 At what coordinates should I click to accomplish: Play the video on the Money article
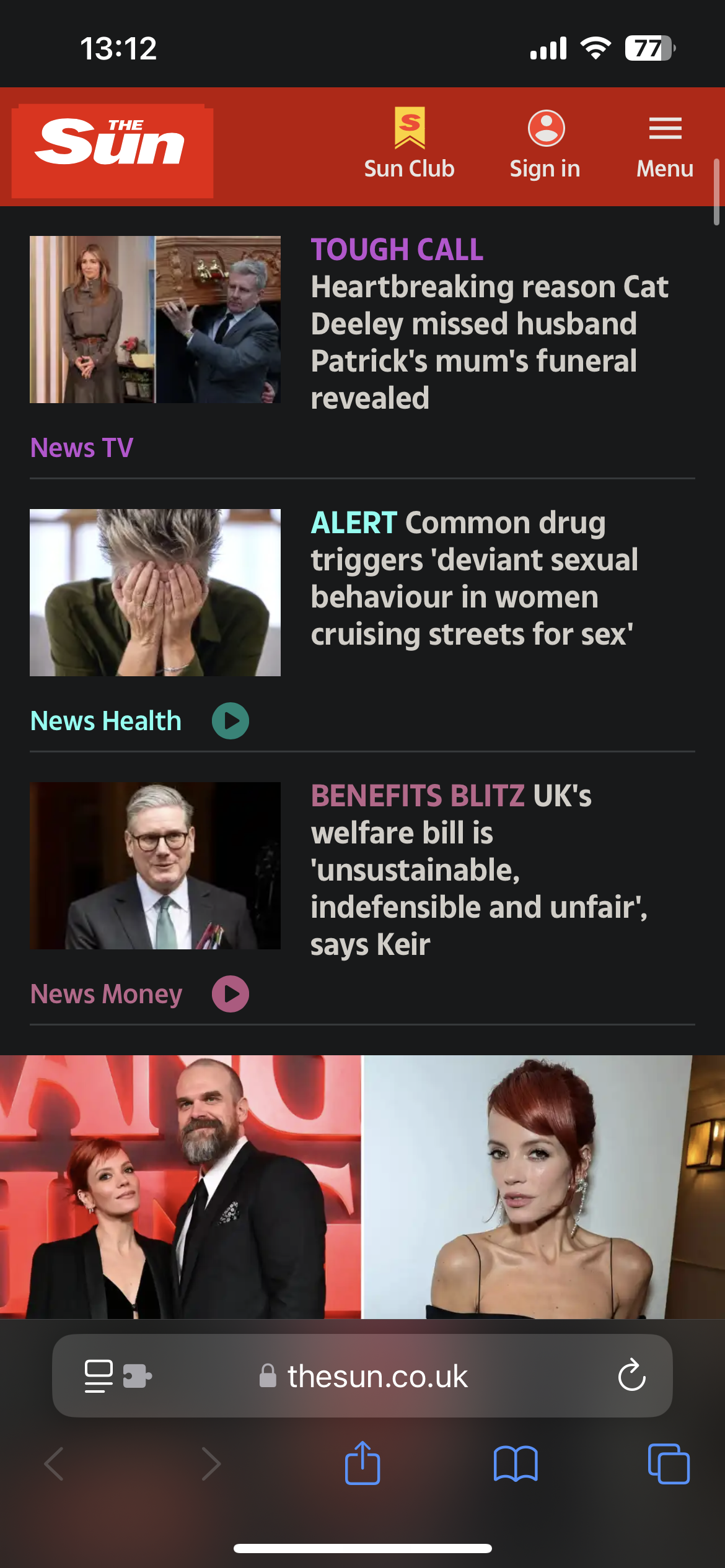231,994
